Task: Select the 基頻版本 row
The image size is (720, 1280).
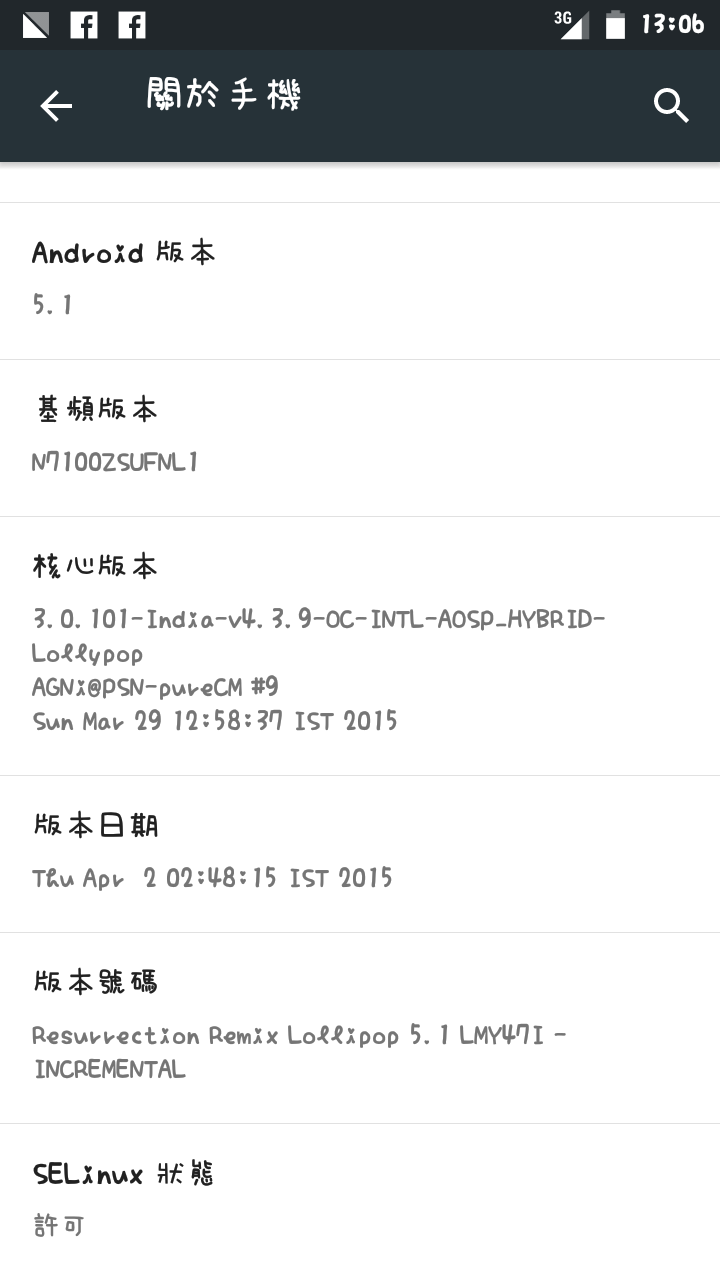Action: (360, 437)
